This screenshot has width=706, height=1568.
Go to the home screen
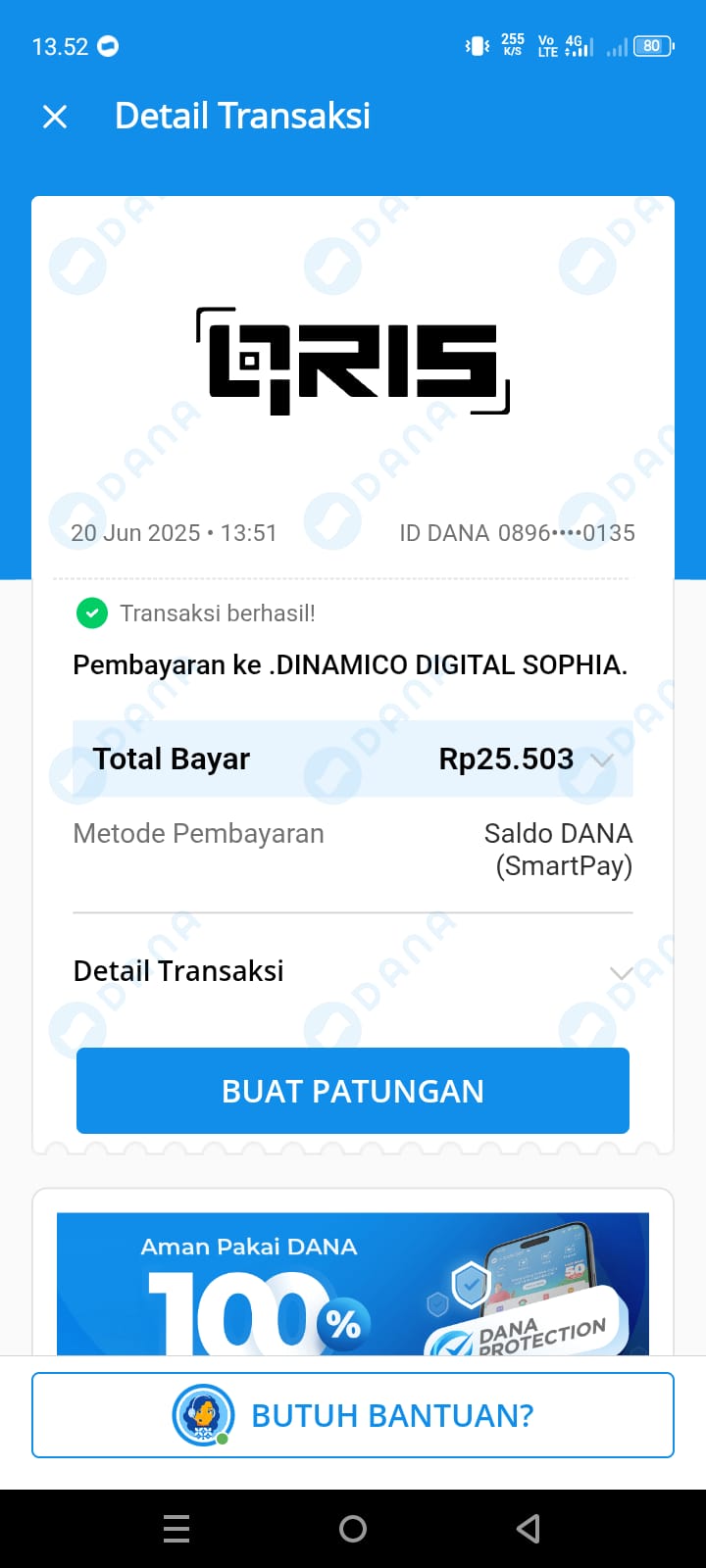(353, 1529)
